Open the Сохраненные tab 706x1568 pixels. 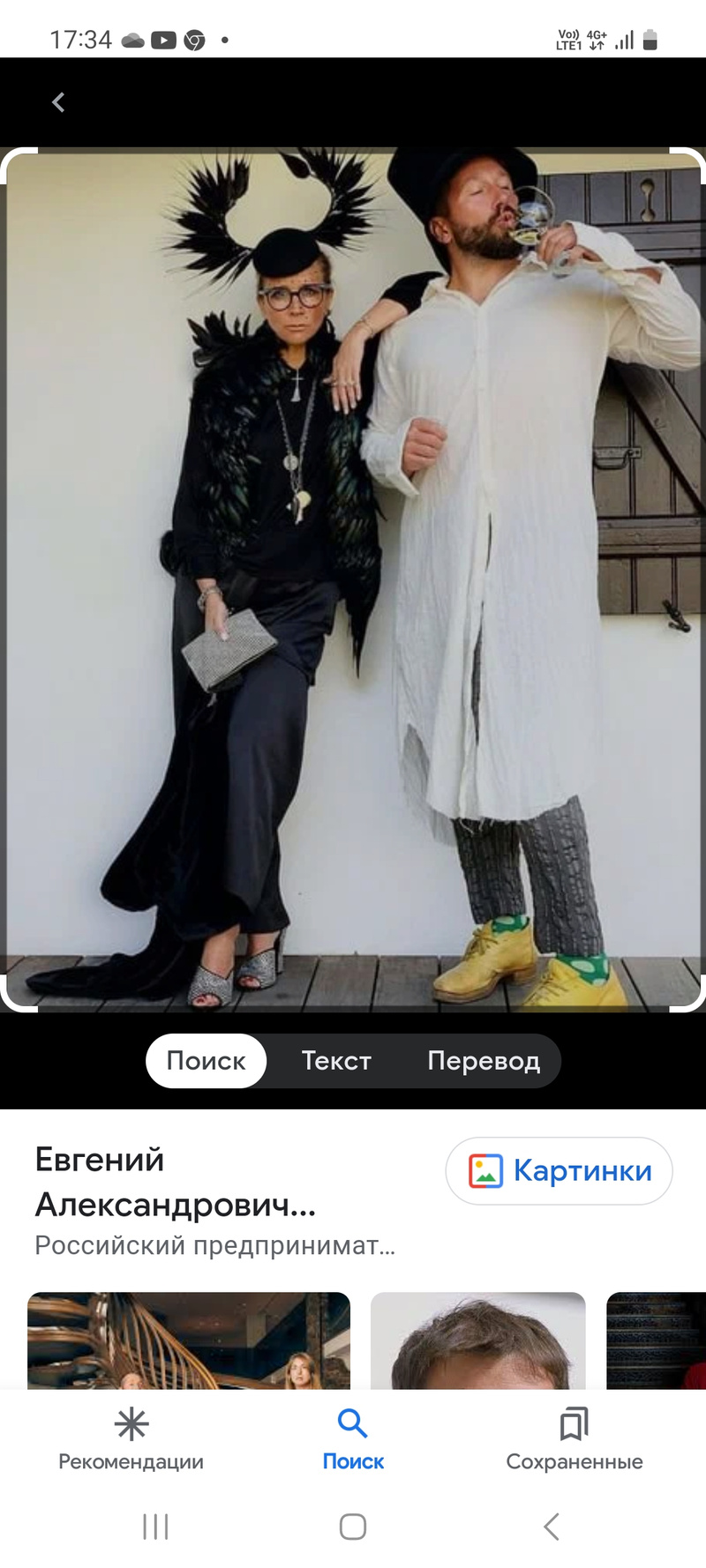(574, 1440)
